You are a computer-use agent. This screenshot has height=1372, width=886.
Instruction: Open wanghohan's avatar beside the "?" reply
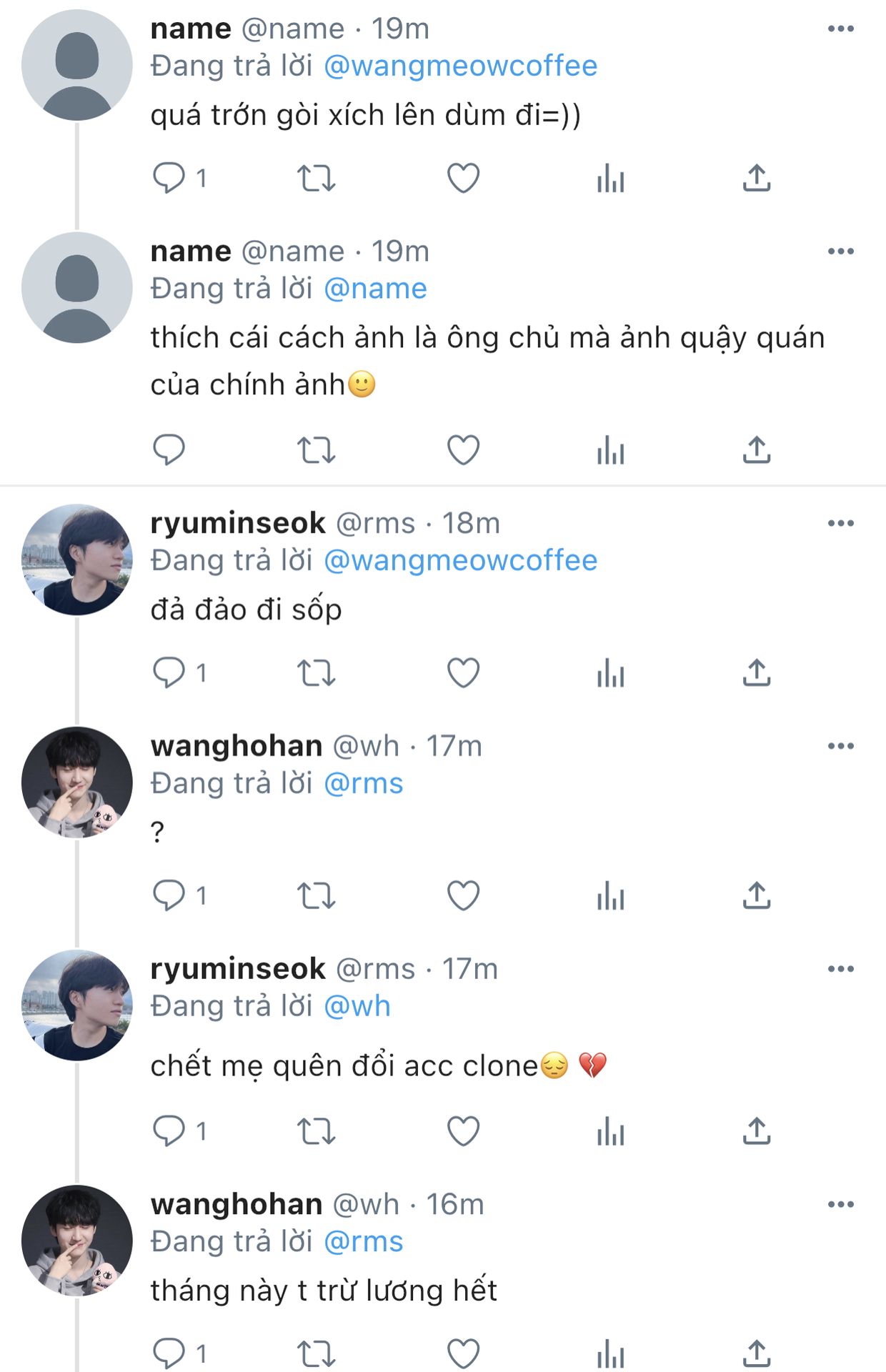[77, 782]
